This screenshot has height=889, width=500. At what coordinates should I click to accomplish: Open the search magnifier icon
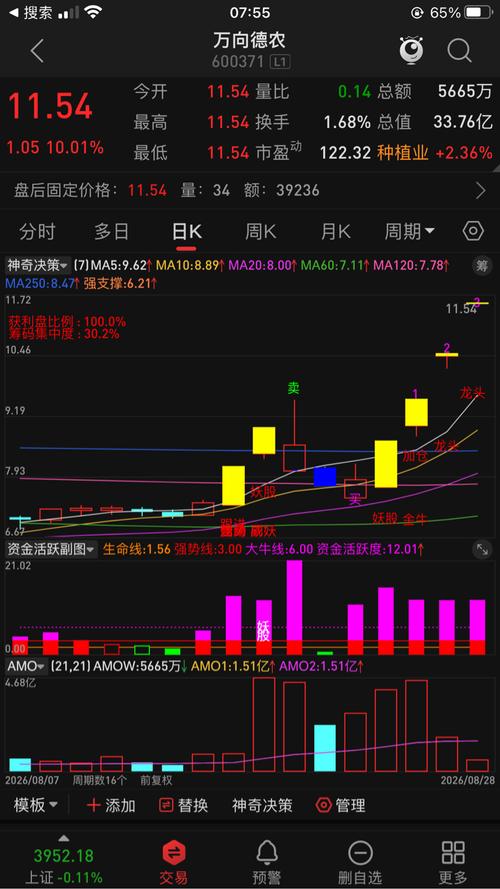coord(459,51)
